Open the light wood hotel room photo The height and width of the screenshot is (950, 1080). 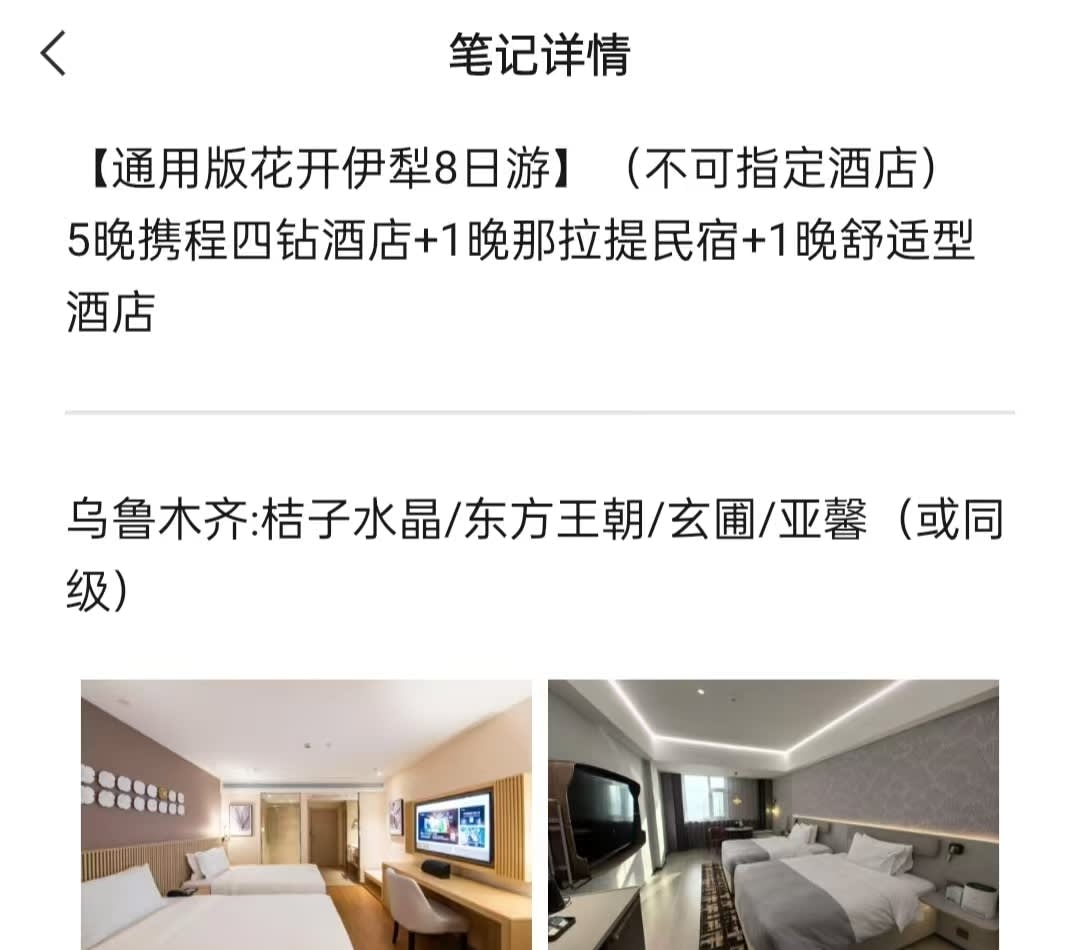tap(307, 814)
